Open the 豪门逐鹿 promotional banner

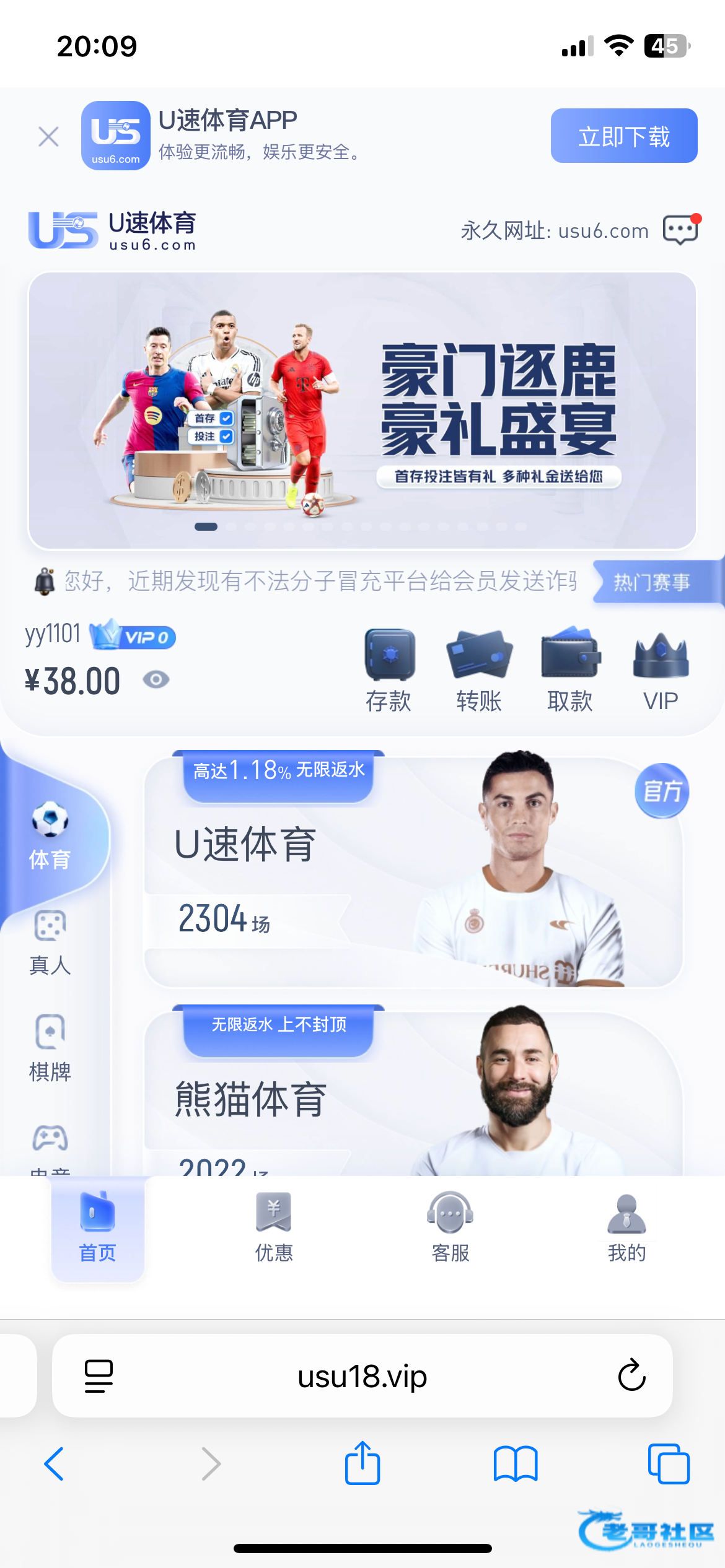click(362, 411)
